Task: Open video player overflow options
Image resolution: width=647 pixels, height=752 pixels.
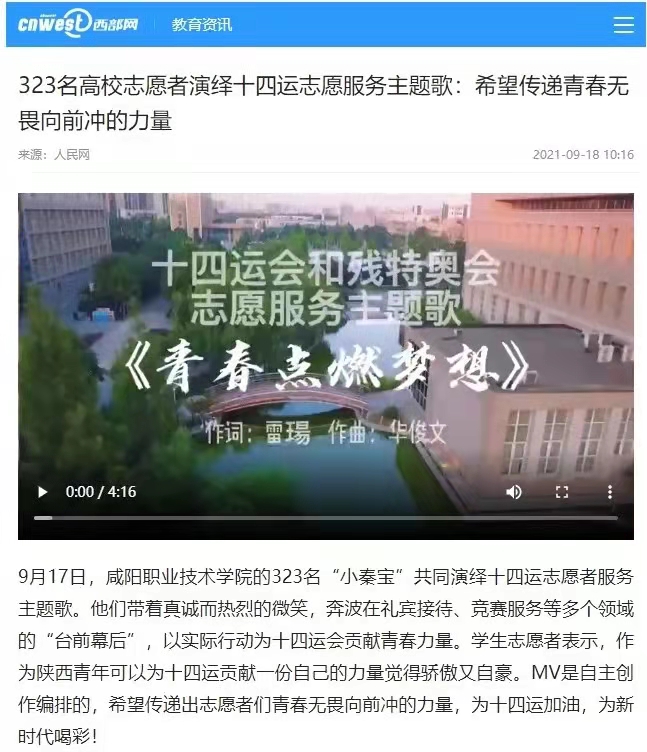Action: (610, 492)
